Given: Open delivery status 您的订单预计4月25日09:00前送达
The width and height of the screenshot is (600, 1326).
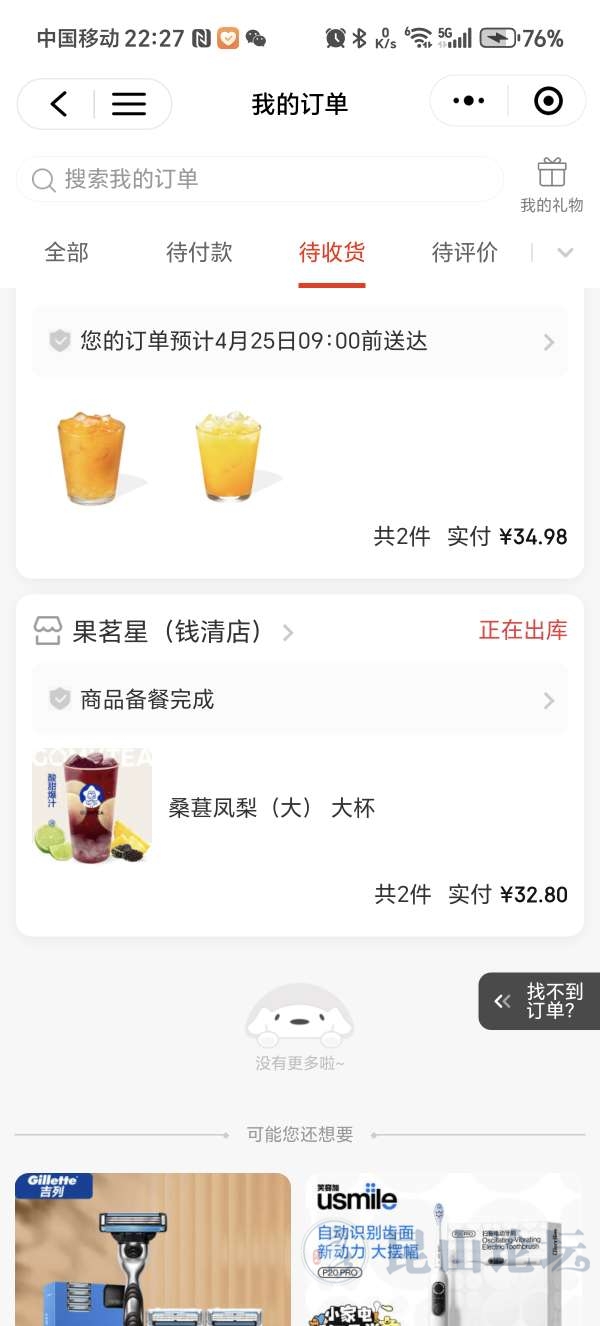Looking at the screenshot, I should pyautogui.click(x=300, y=342).
